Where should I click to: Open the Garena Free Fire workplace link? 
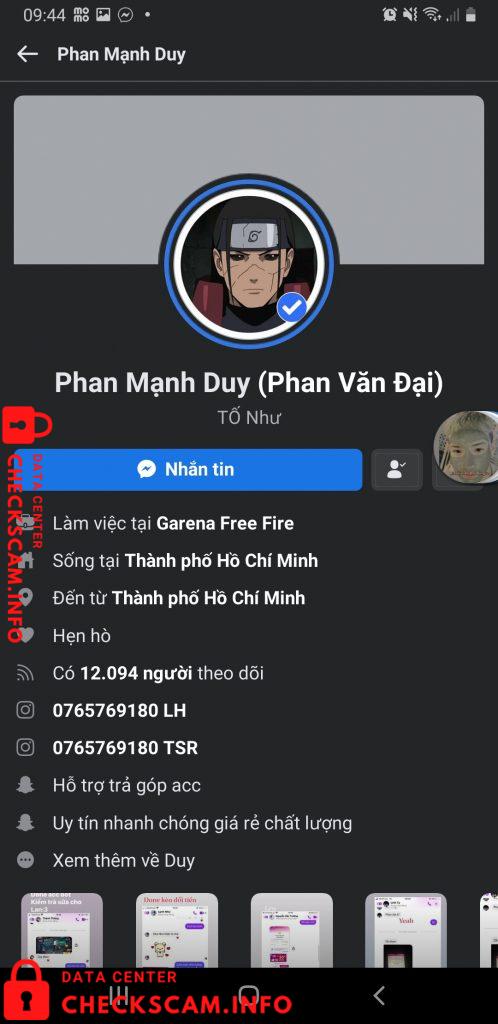point(225,523)
